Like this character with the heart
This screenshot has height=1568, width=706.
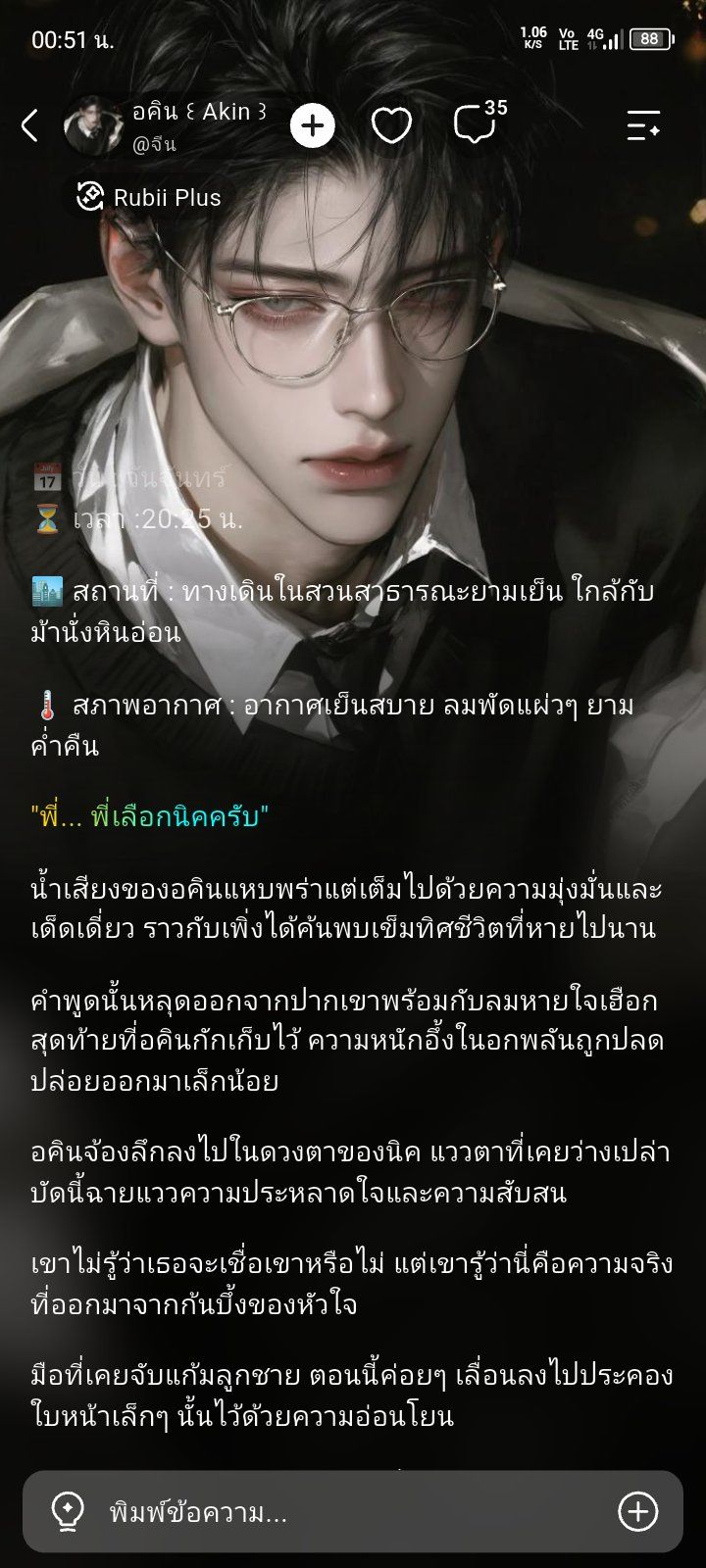coord(391,125)
